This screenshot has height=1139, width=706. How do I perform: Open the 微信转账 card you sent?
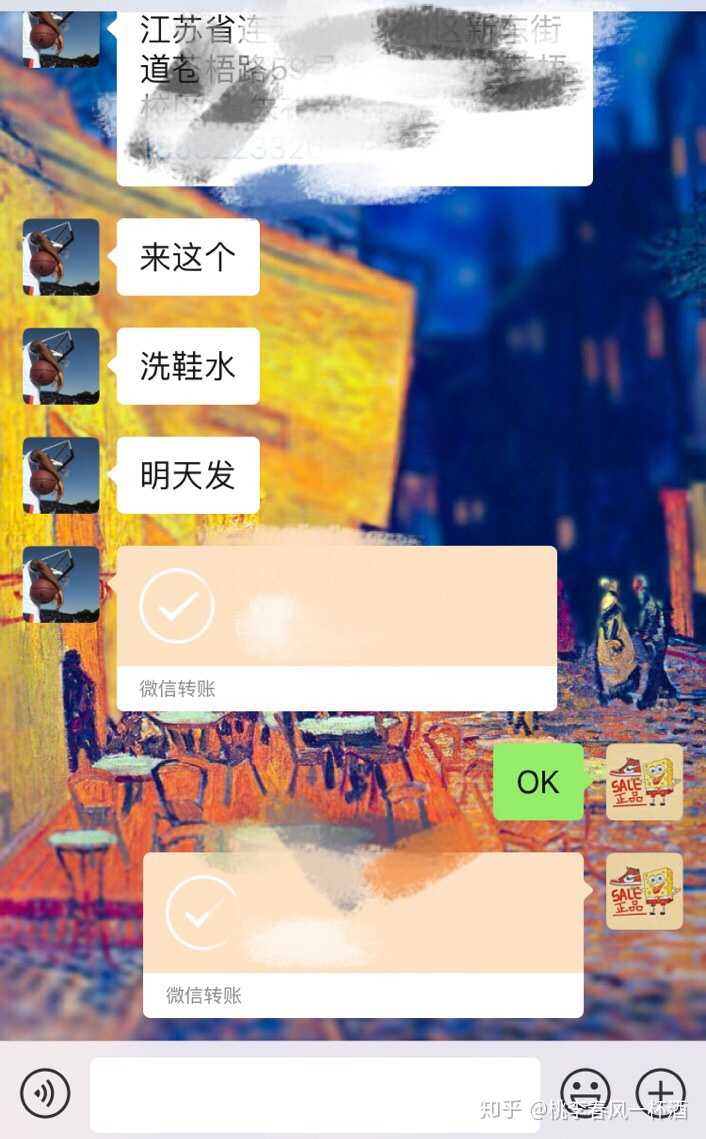coord(362,933)
